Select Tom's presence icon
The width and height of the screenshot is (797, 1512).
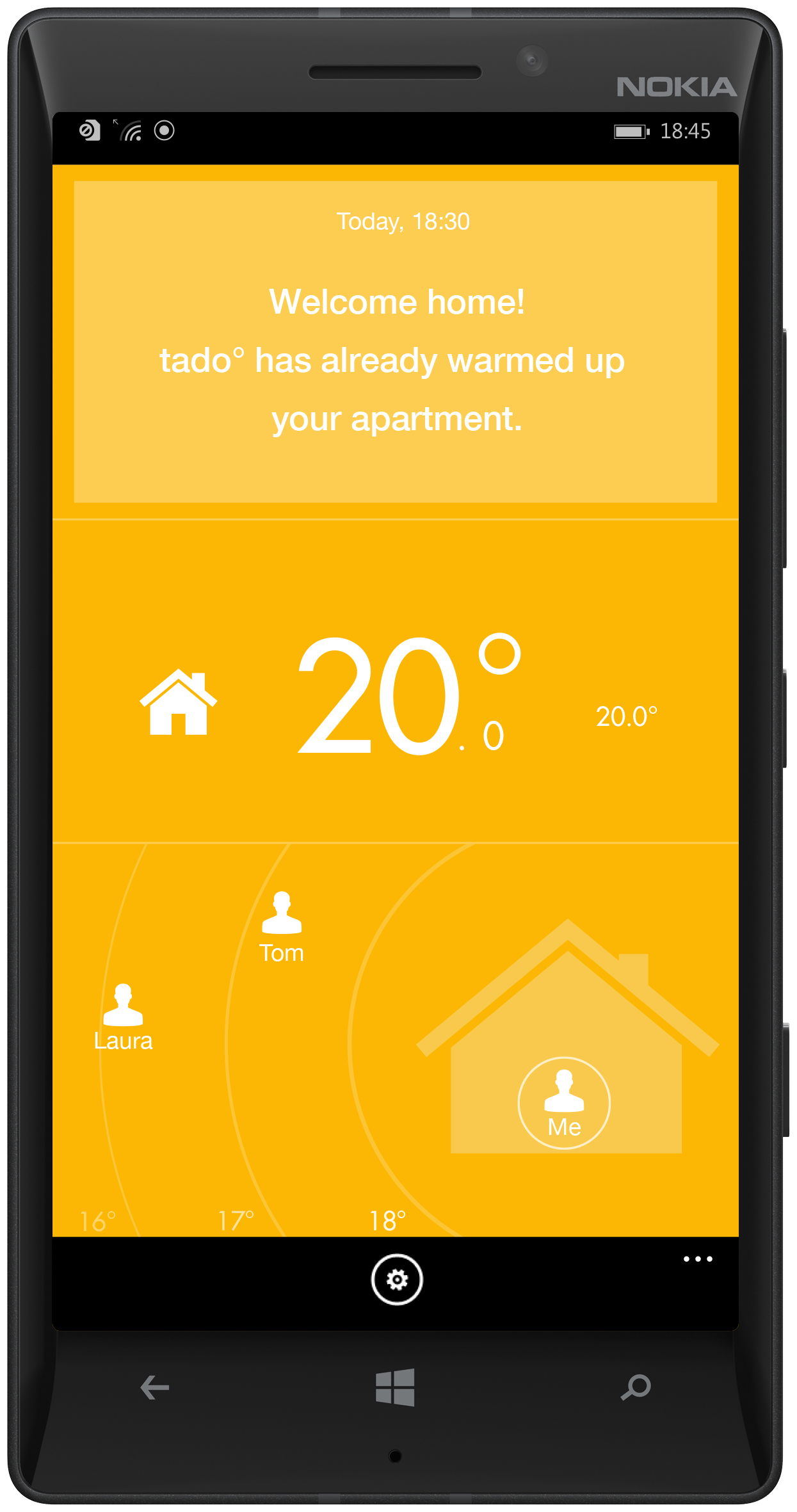coord(282,914)
